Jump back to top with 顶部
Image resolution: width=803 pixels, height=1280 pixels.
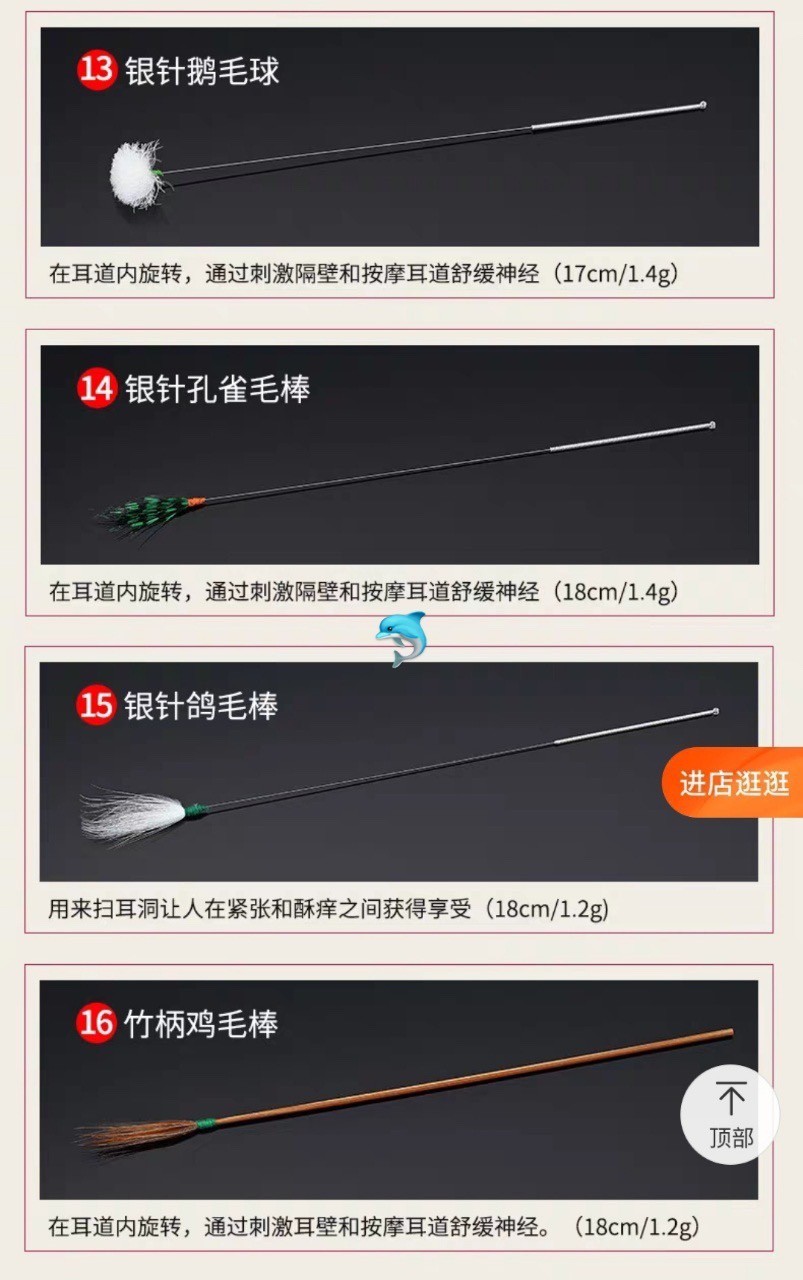coord(731,1114)
